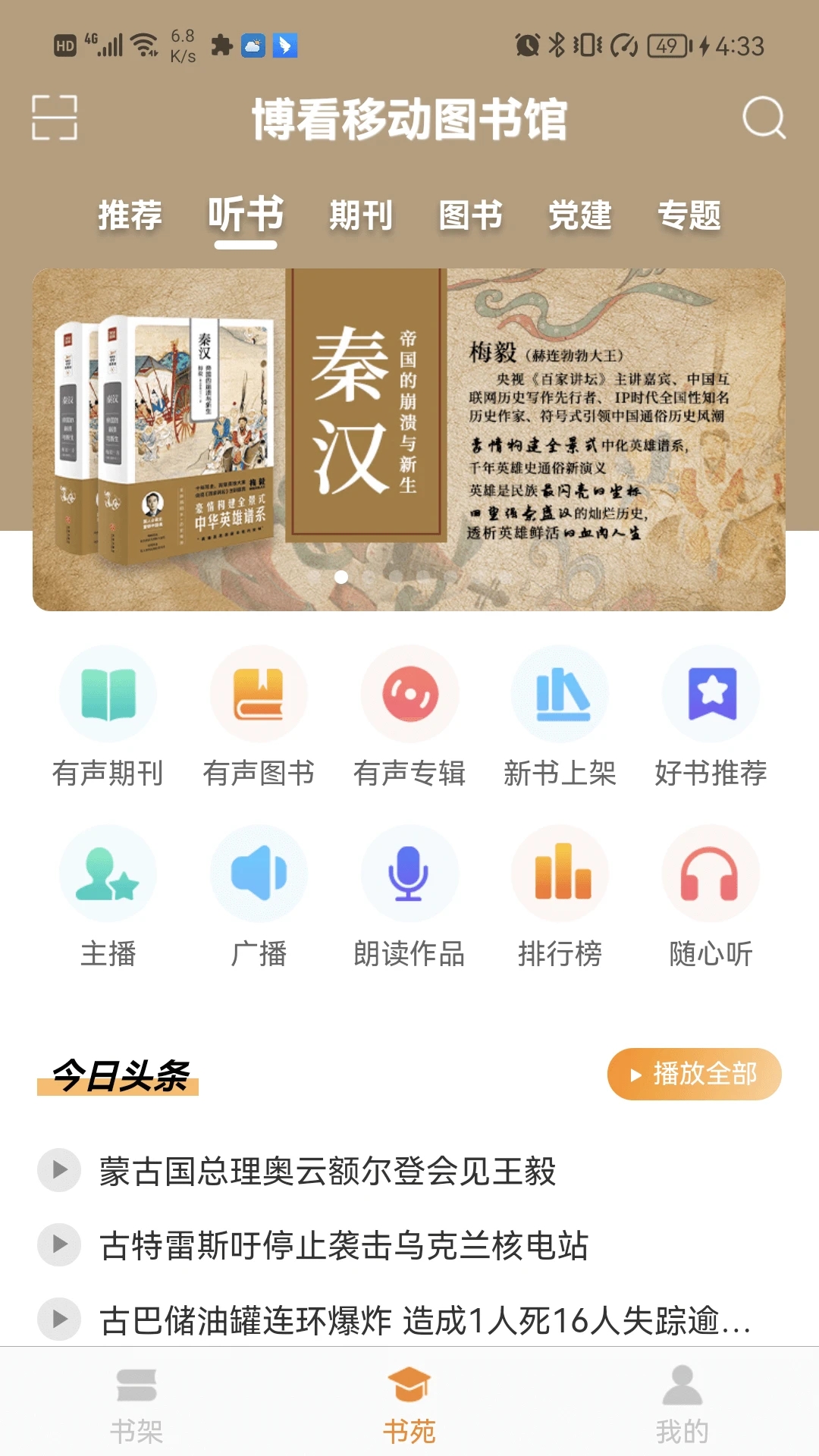Open 排行榜 rankings
Viewport: 819px width, 1456px height.
tap(560, 896)
